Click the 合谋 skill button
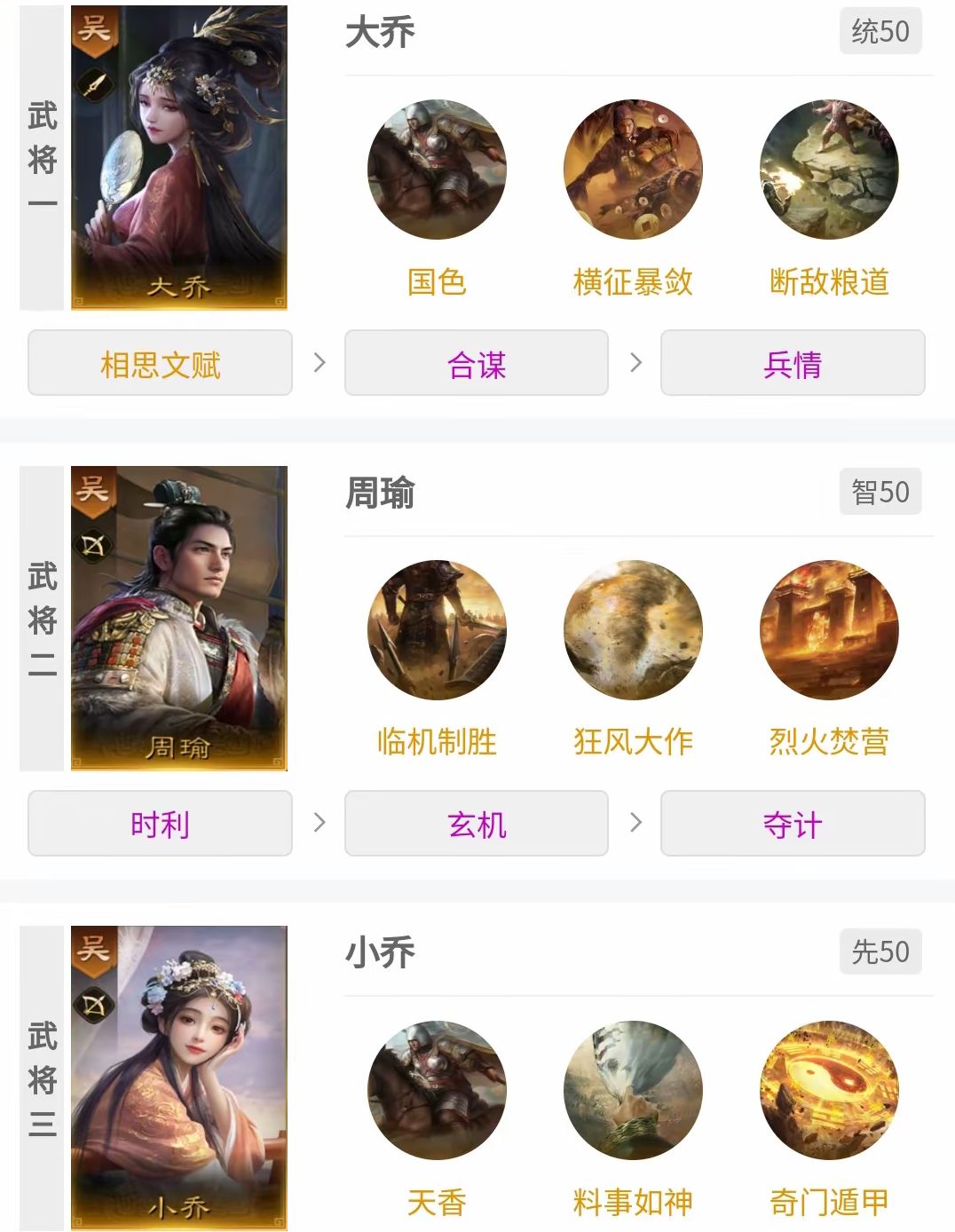 (476, 363)
